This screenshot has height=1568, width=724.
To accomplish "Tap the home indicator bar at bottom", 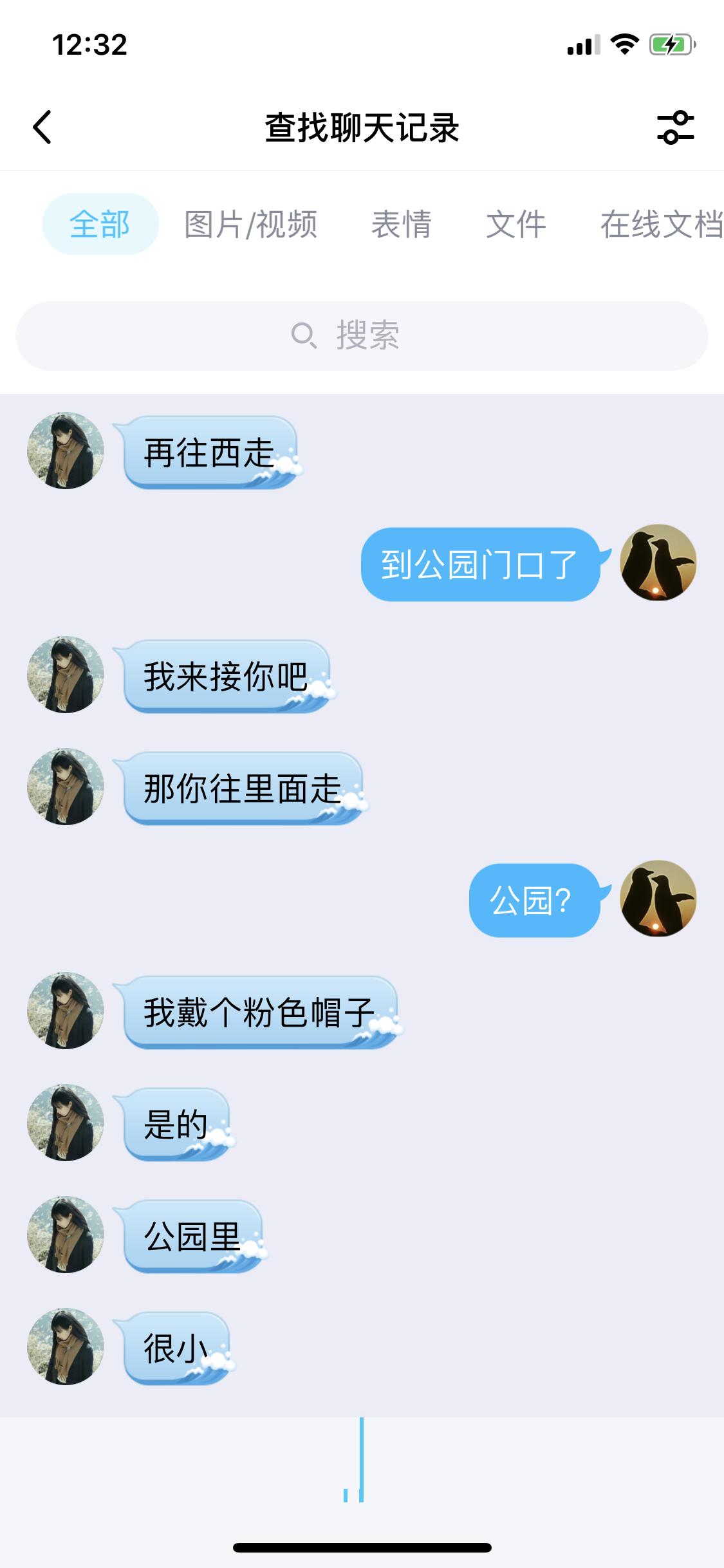I will (x=362, y=1548).
